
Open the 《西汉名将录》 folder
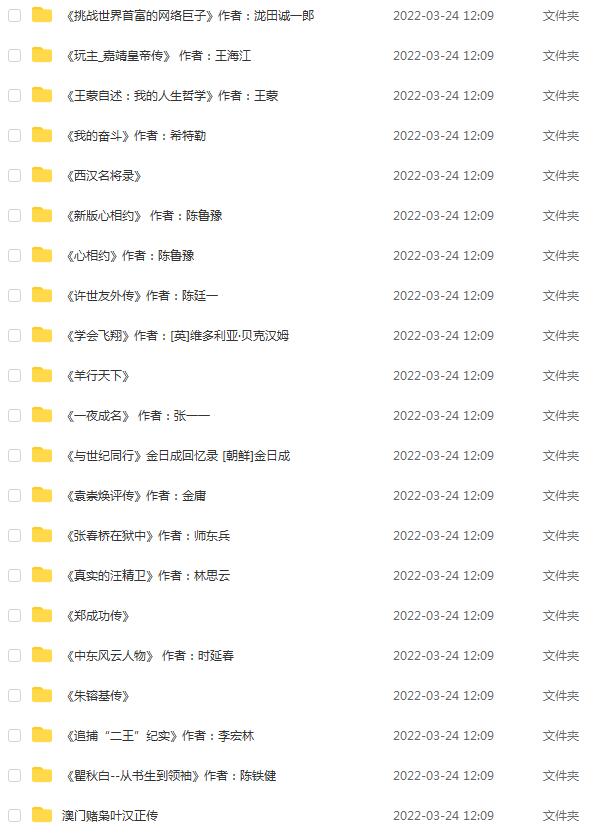tap(104, 176)
